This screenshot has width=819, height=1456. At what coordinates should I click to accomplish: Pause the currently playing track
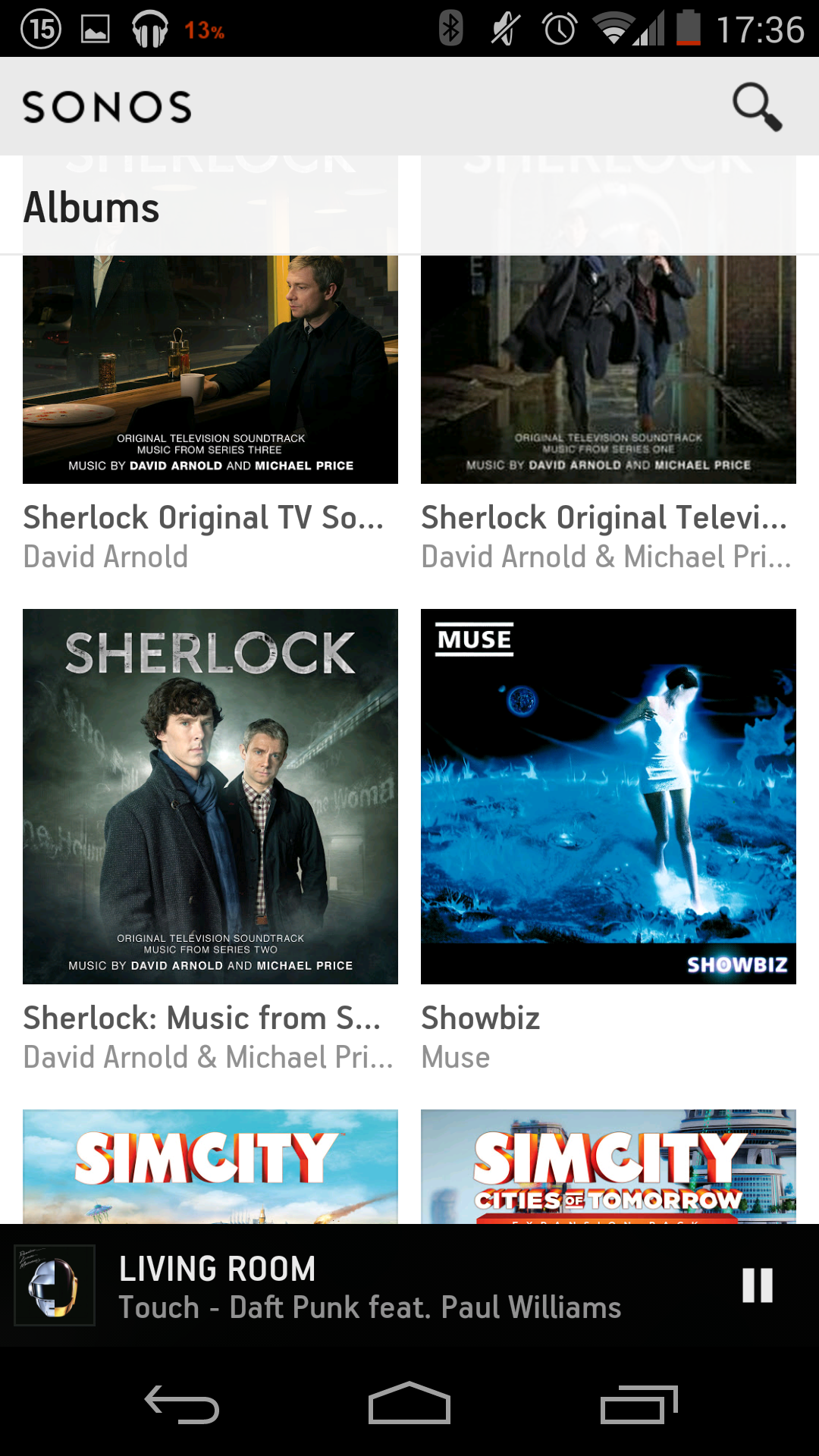click(x=757, y=1285)
